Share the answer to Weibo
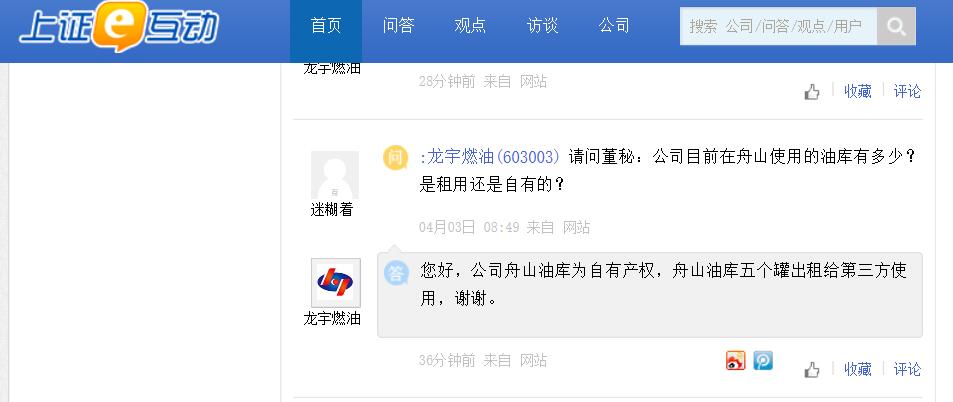The height and width of the screenshot is (402, 953). [x=736, y=361]
